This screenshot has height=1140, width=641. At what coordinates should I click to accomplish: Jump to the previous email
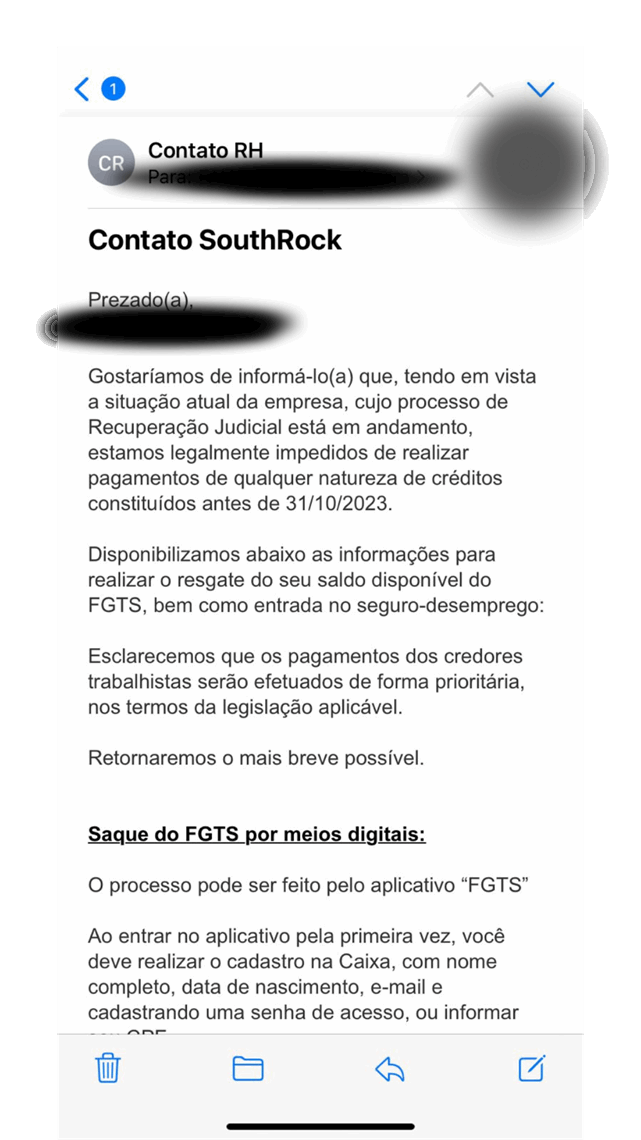point(480,90)
